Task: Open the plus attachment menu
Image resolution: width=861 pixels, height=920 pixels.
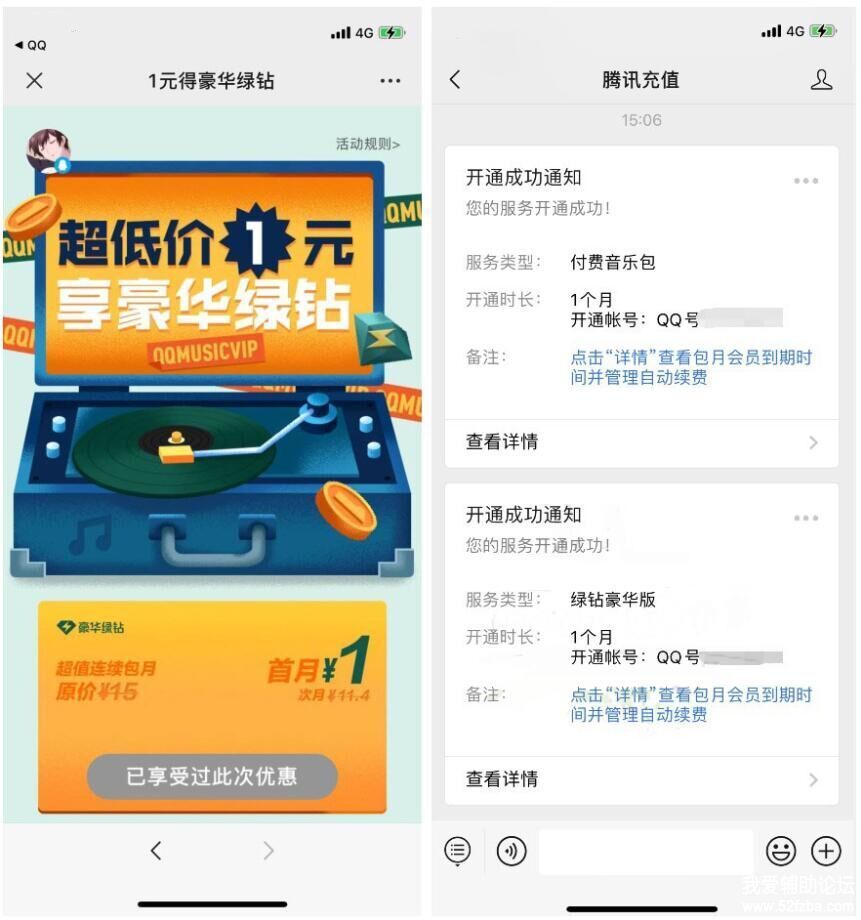Action: pyautogui.click(x=826, y=851)
